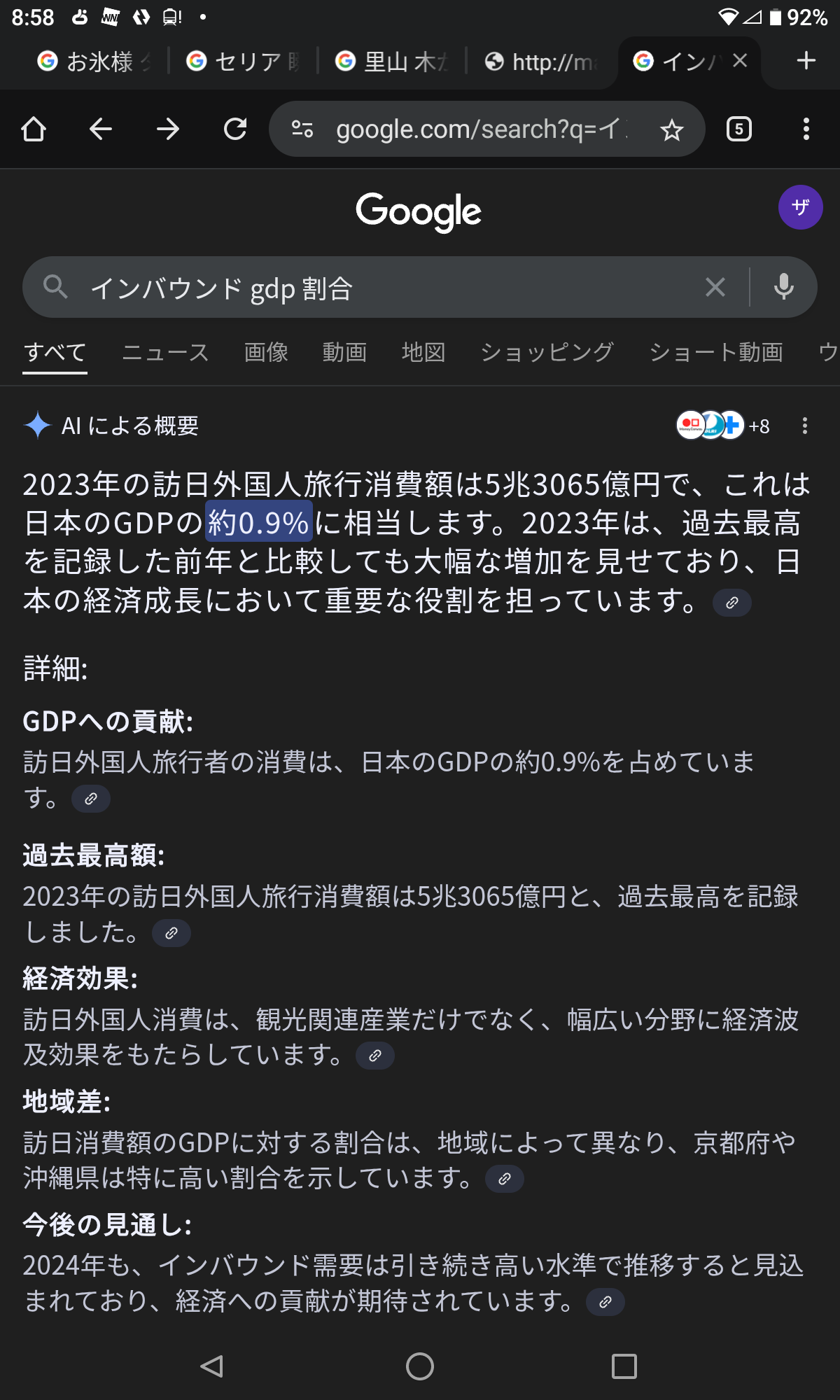840x1400 pixels.
Task: Reload the current page
Action: pyautogui.click(x=235, y=129)
